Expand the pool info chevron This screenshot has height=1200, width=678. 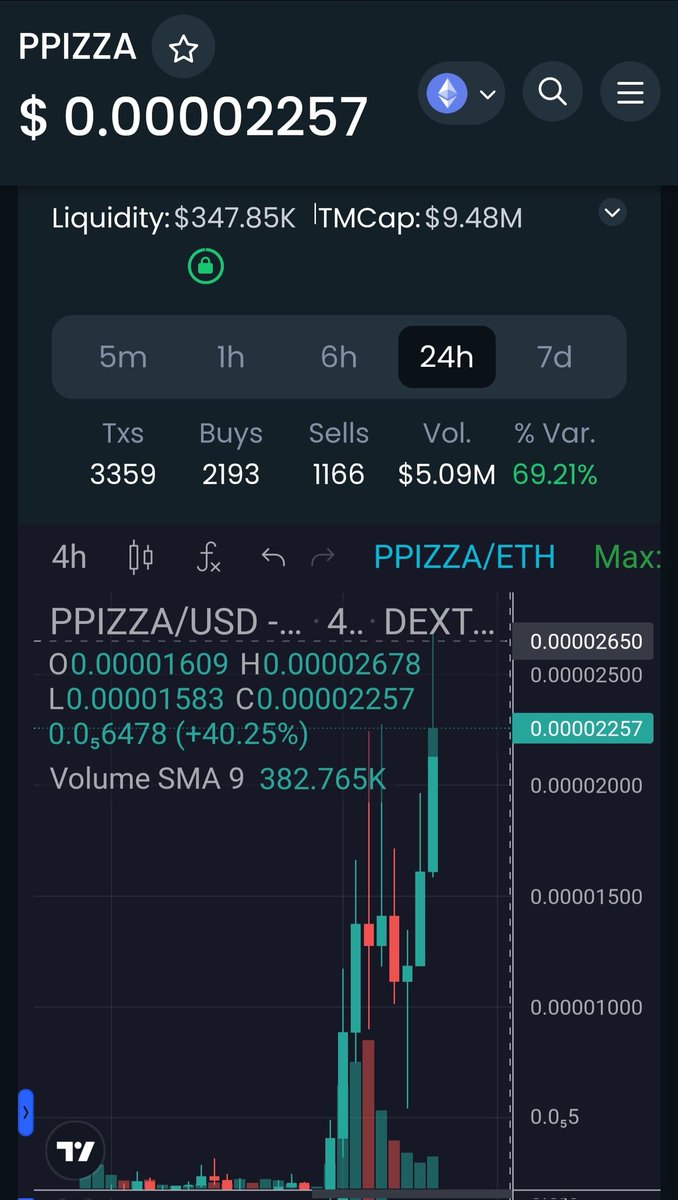(x=612, y=212)
